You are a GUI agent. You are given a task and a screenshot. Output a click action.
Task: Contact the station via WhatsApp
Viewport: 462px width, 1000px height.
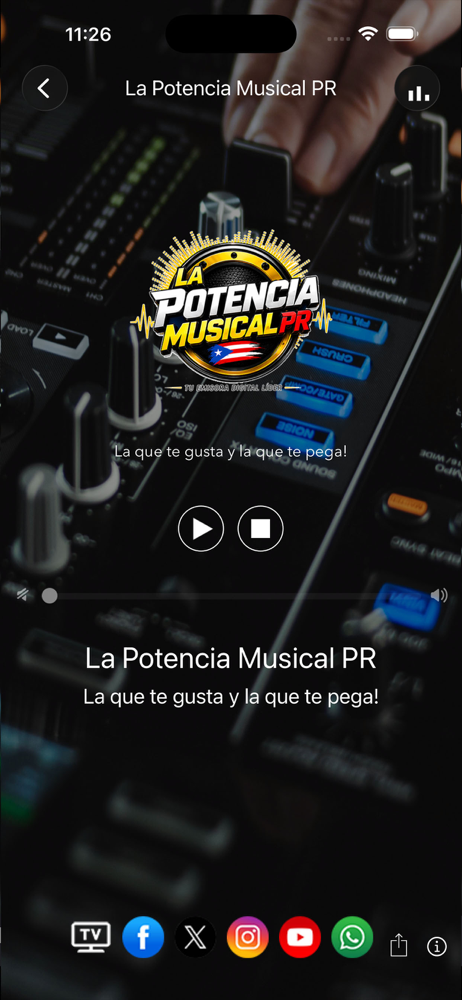tap(352, 937)
